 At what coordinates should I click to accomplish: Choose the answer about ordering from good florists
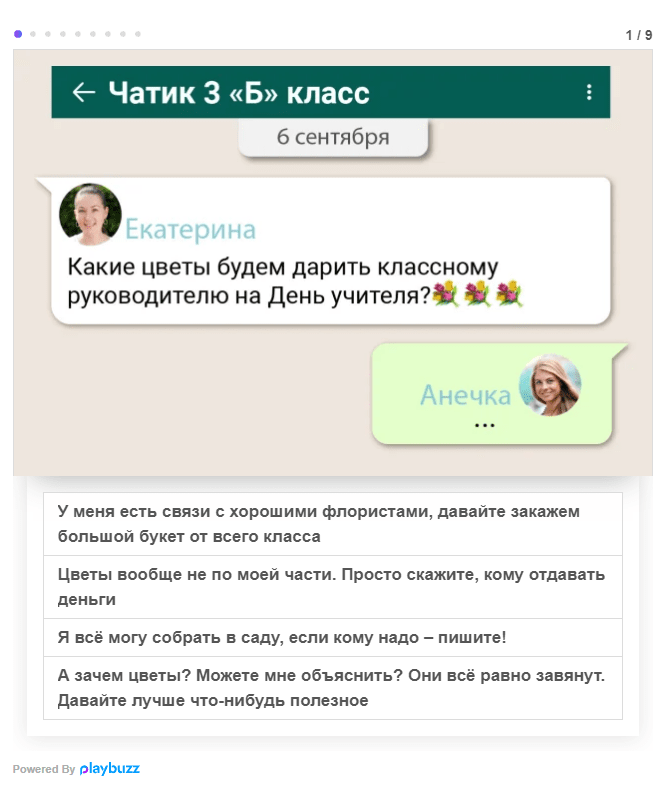click(332, 524)
